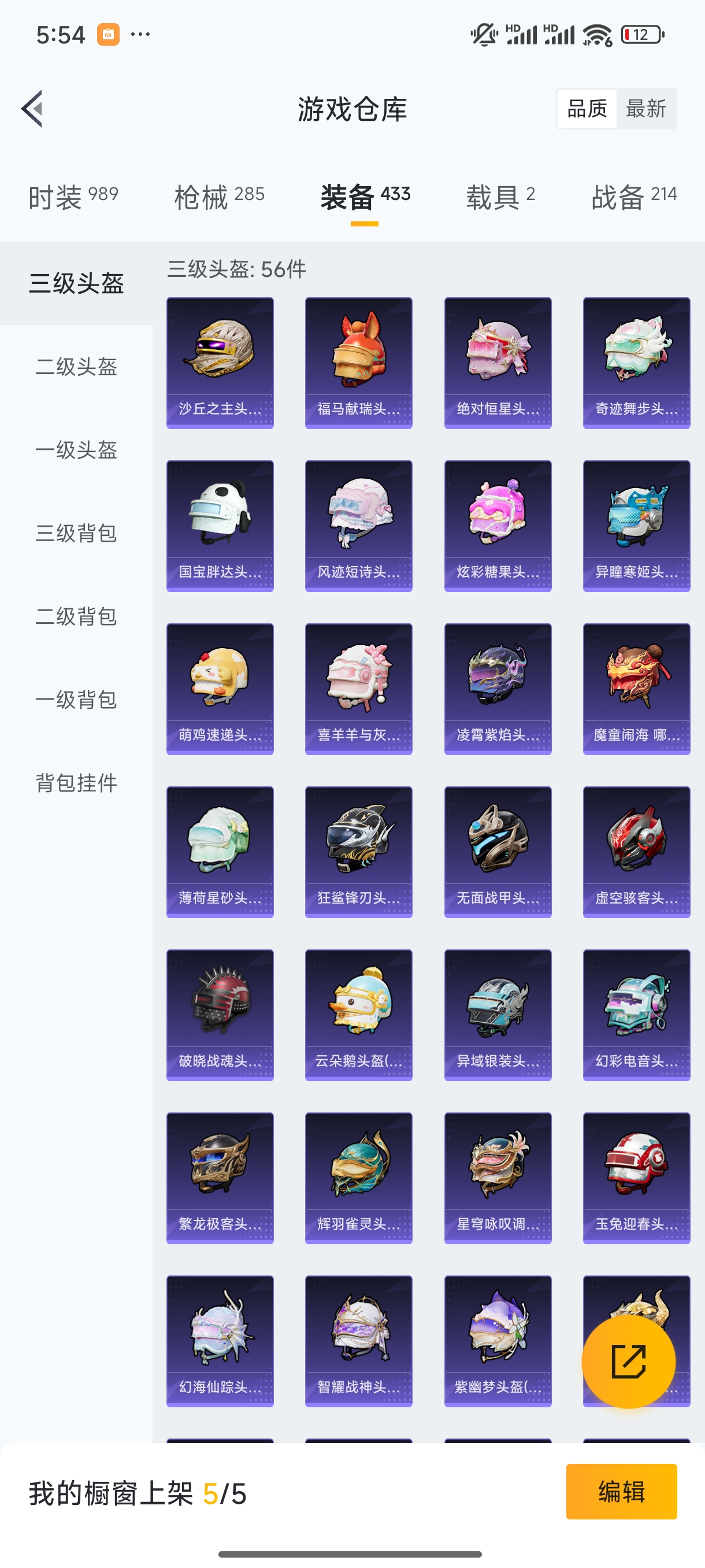705x1568 pixels.
Task: Sort the warehouse by 品质
Action: click(x=587, y=109)
